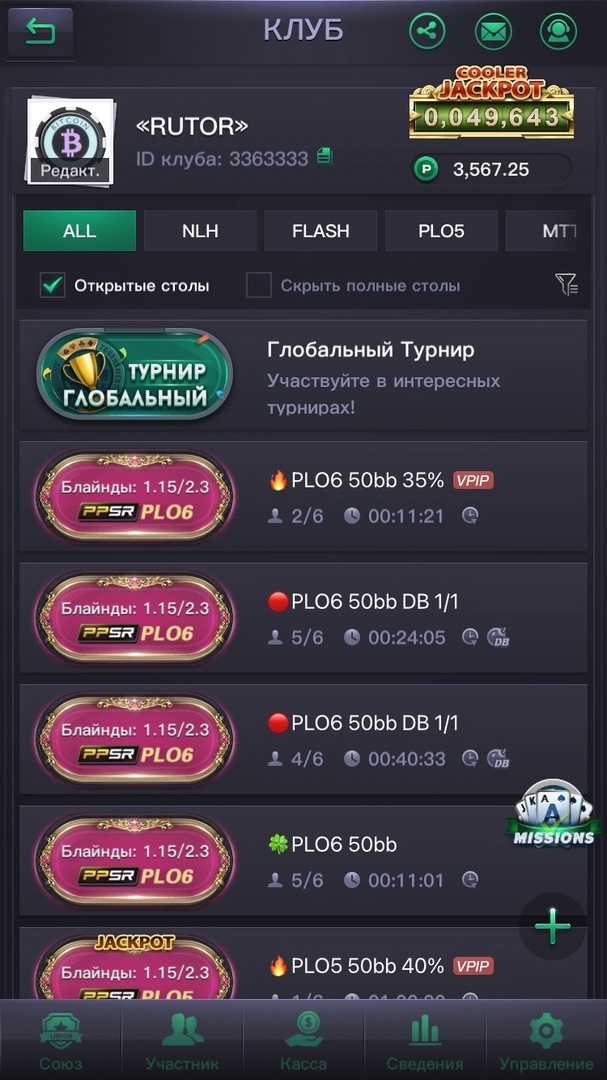Share the club

coord(428,31)
